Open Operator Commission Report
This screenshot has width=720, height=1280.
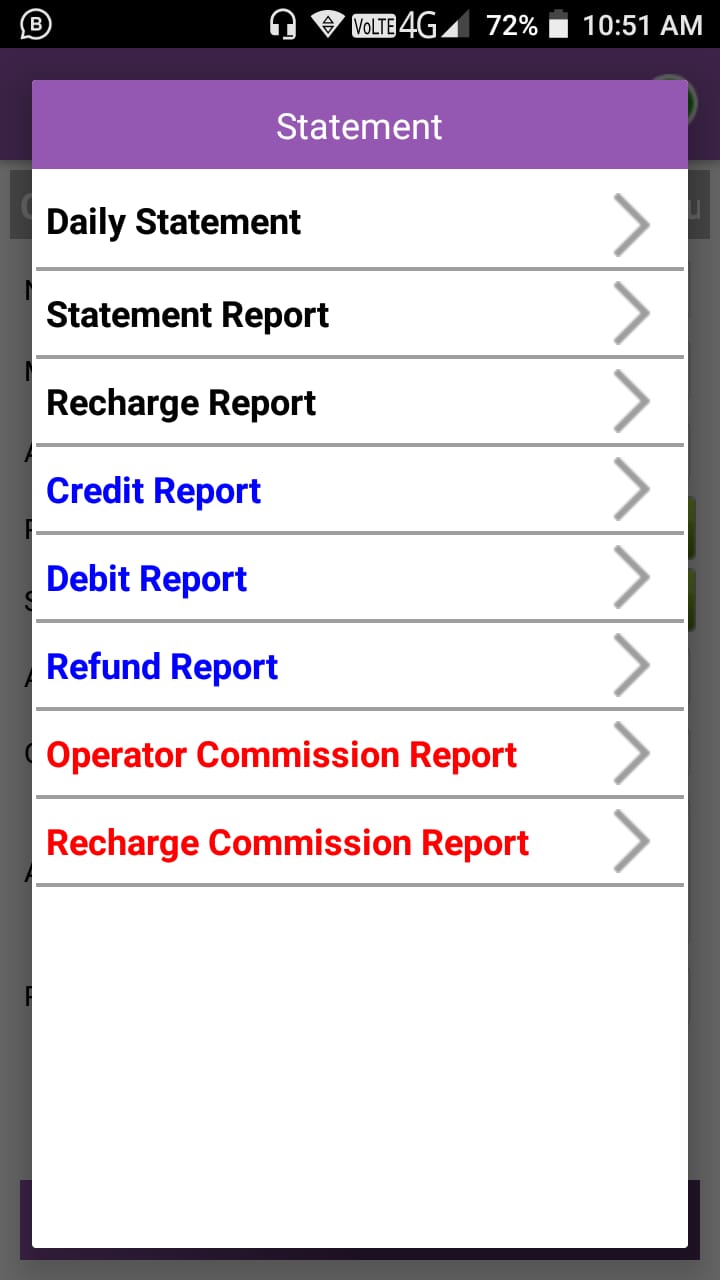pos(359,754)
